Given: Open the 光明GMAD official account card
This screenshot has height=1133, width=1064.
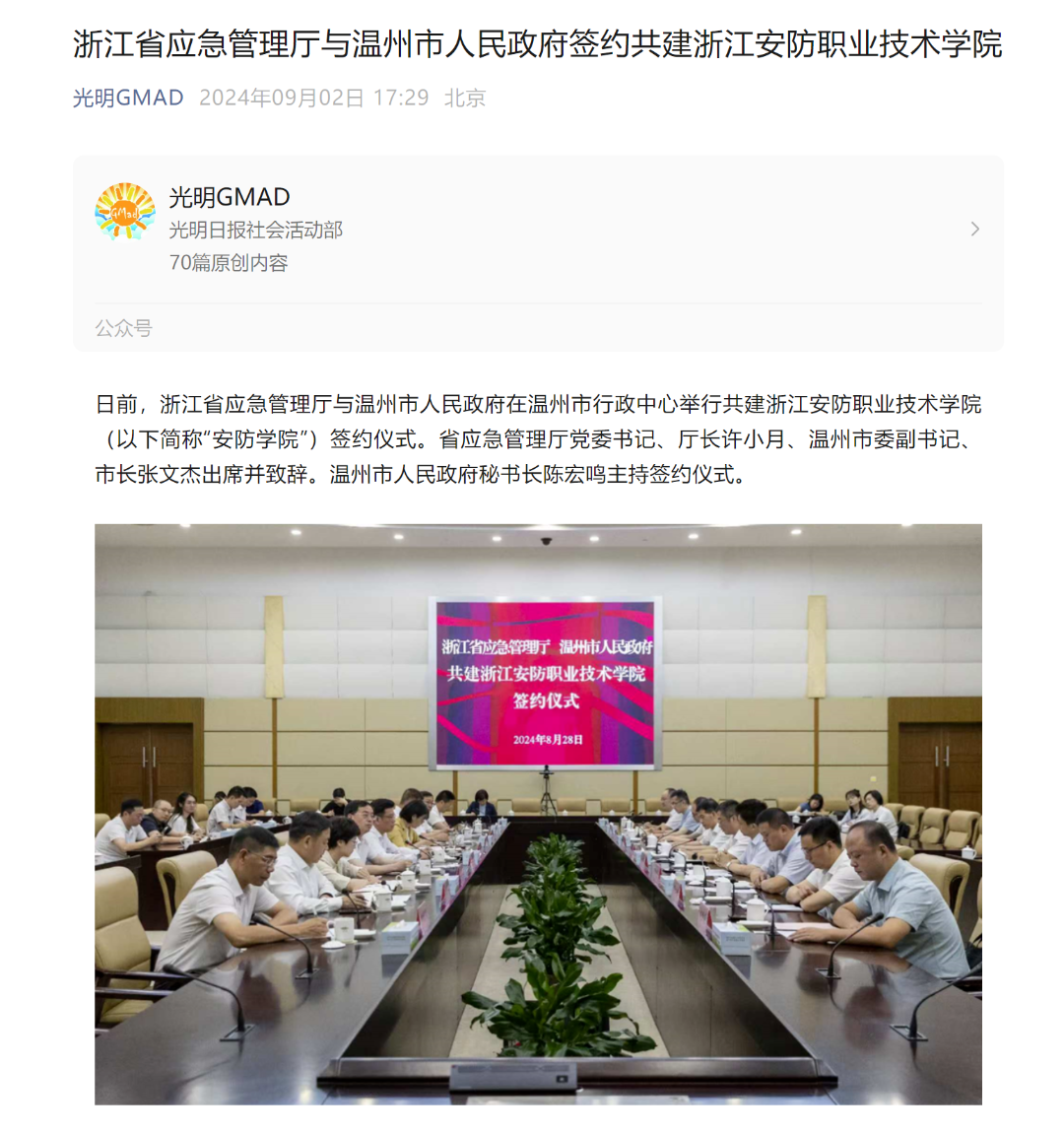Looking at the screenshot, I should coord(538,230).
